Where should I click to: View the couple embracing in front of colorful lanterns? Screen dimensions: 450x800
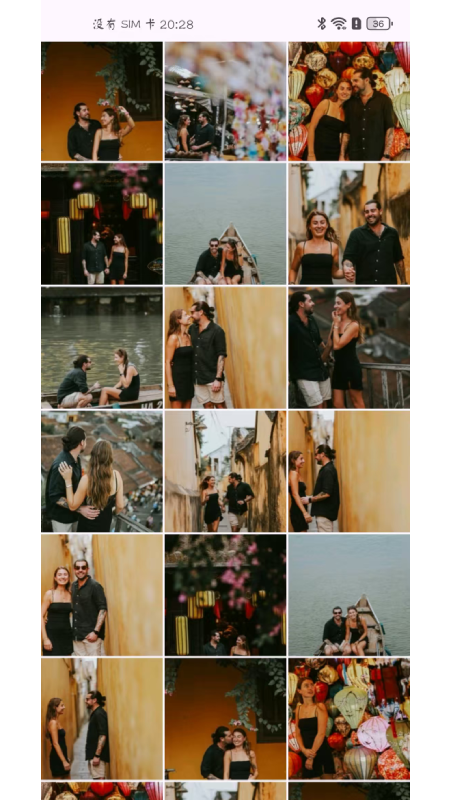[x=349, y=102]
